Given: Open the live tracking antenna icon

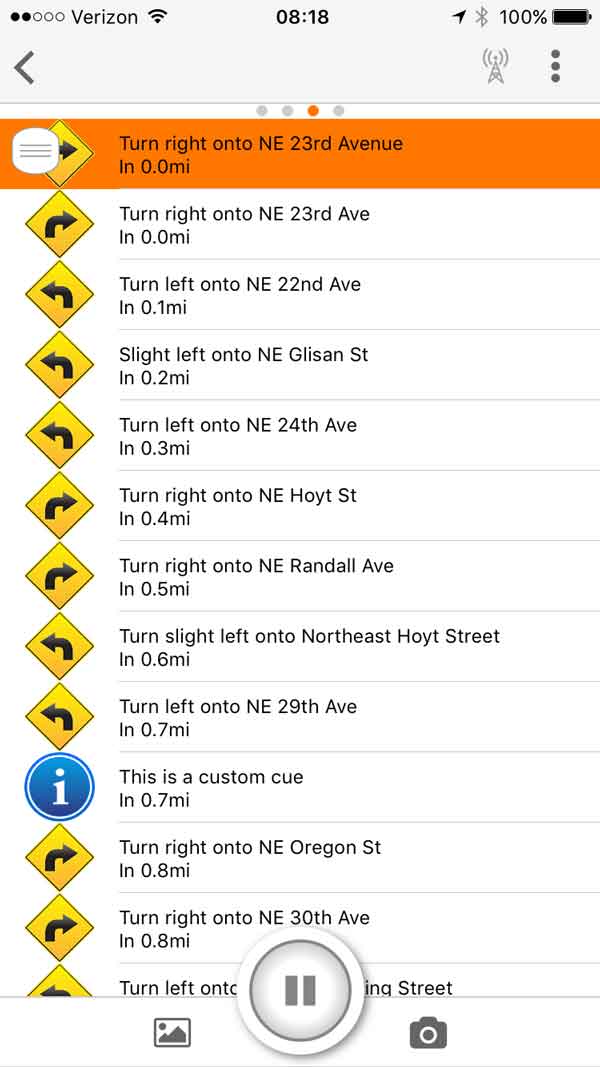Looking at the screenshot, I should point(496,67).
